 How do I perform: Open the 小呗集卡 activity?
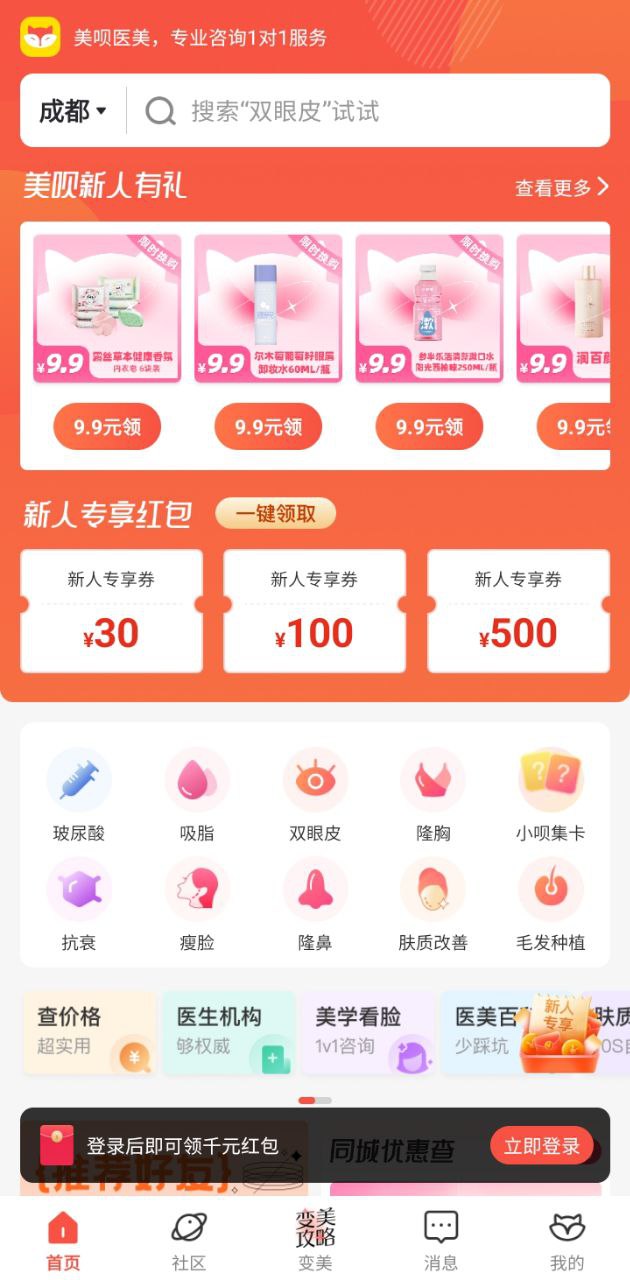click(x=550, y=796)
